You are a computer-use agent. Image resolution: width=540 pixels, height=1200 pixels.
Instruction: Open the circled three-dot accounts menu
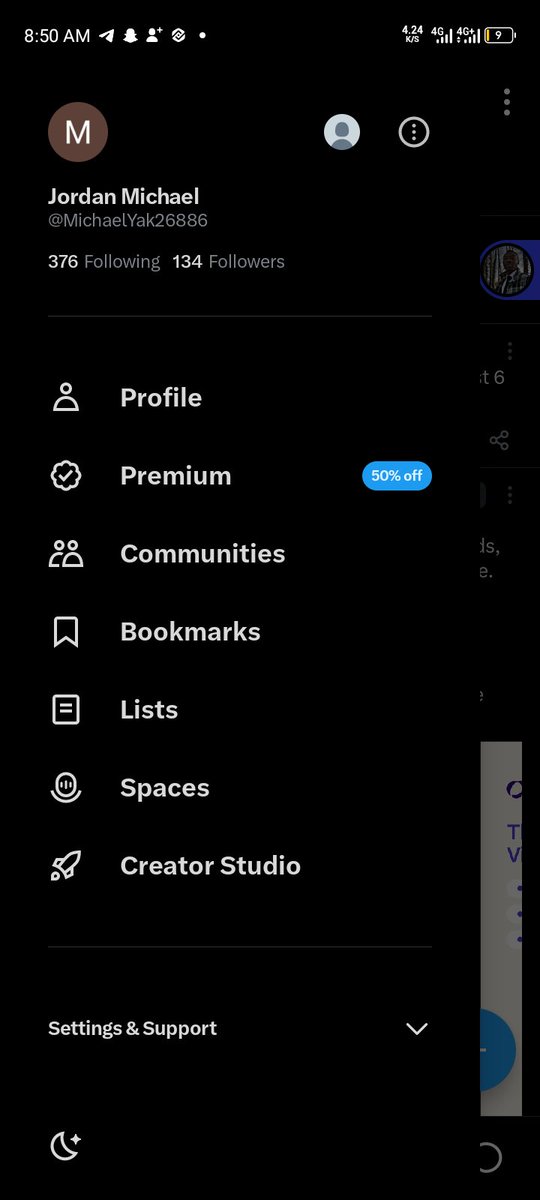[414, 132]
